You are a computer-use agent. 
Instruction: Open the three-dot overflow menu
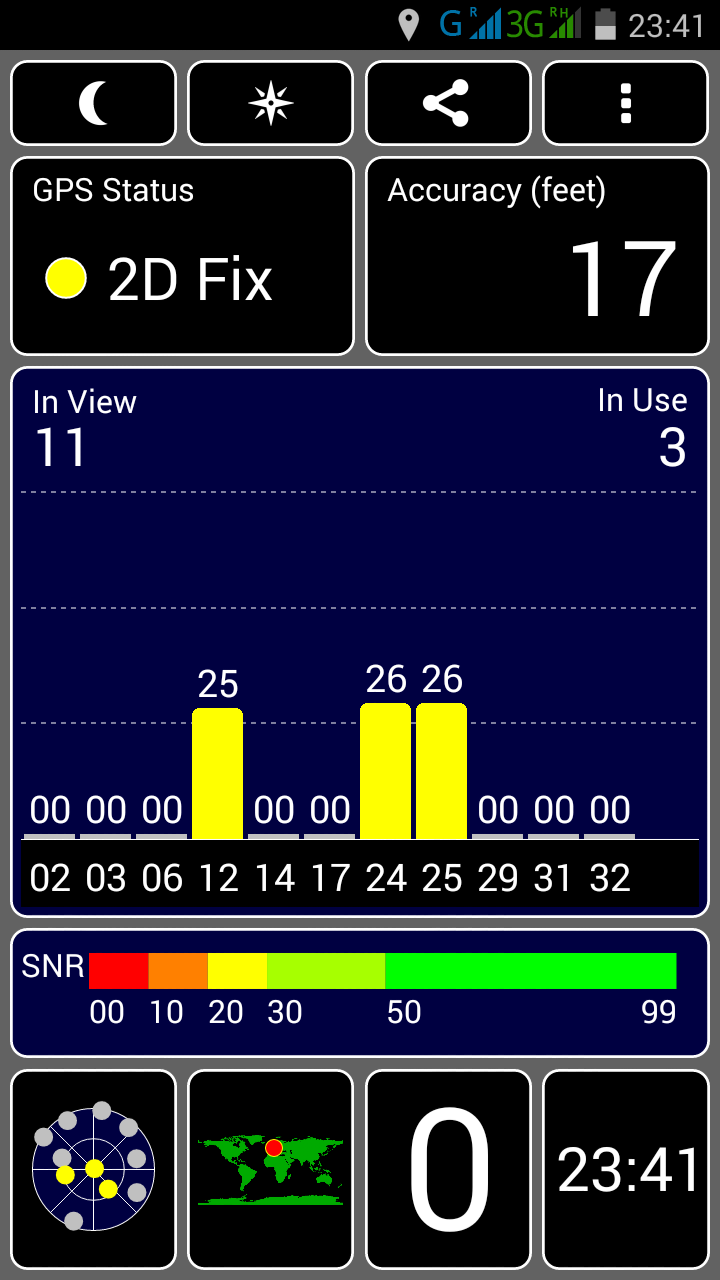[x=625, y=104]
